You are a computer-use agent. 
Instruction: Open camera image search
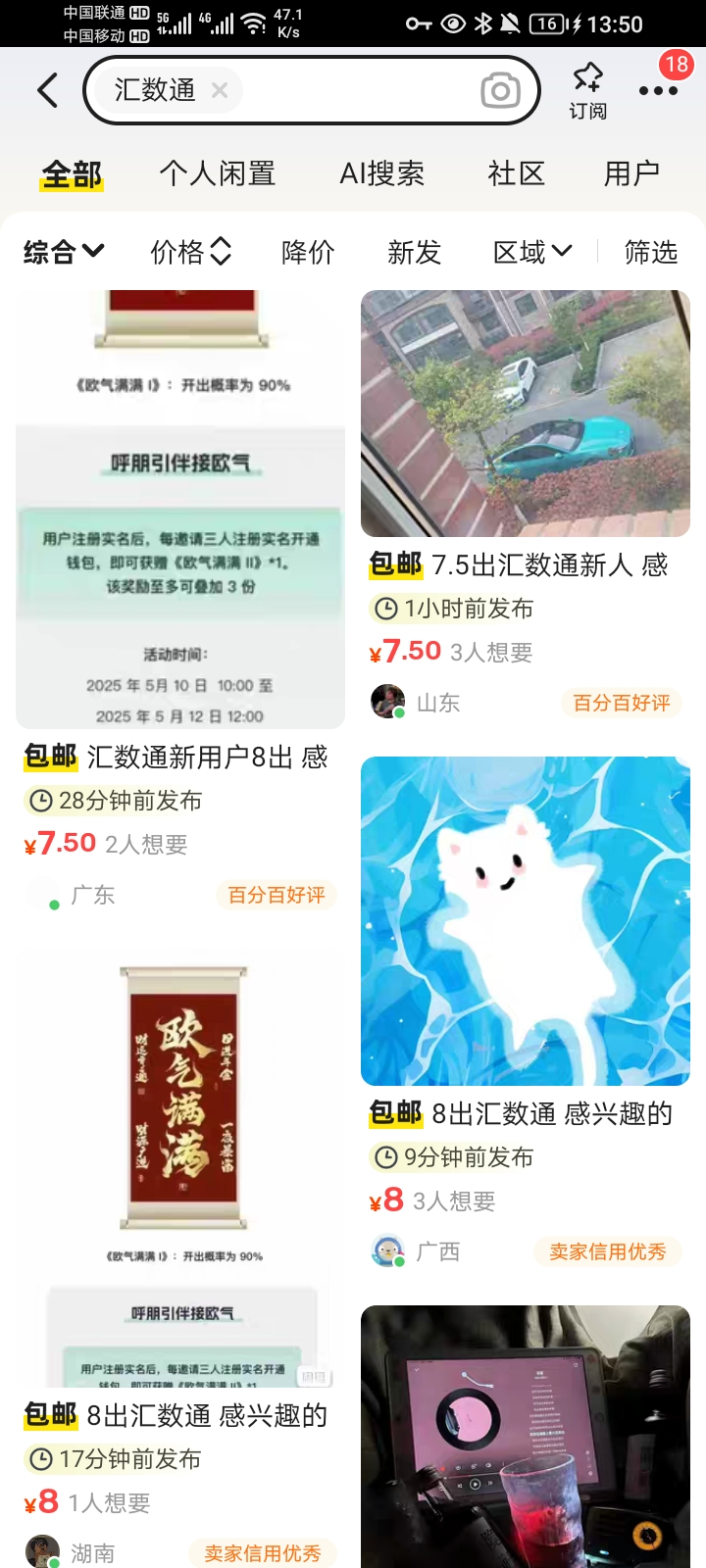[x=500, y=91]
